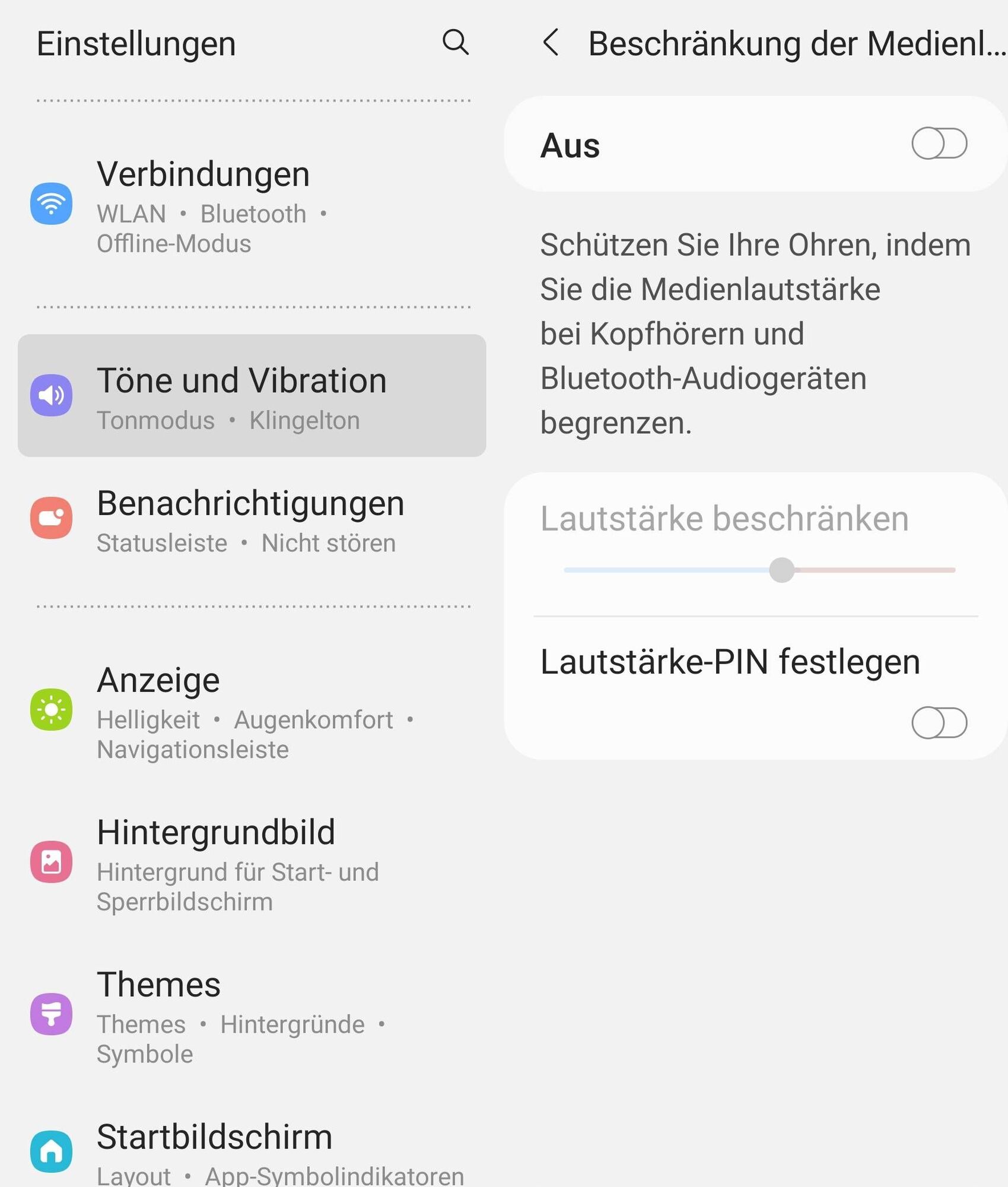1008x1187 pixels.
Task: Open the settings search
Action: [455, 42]
